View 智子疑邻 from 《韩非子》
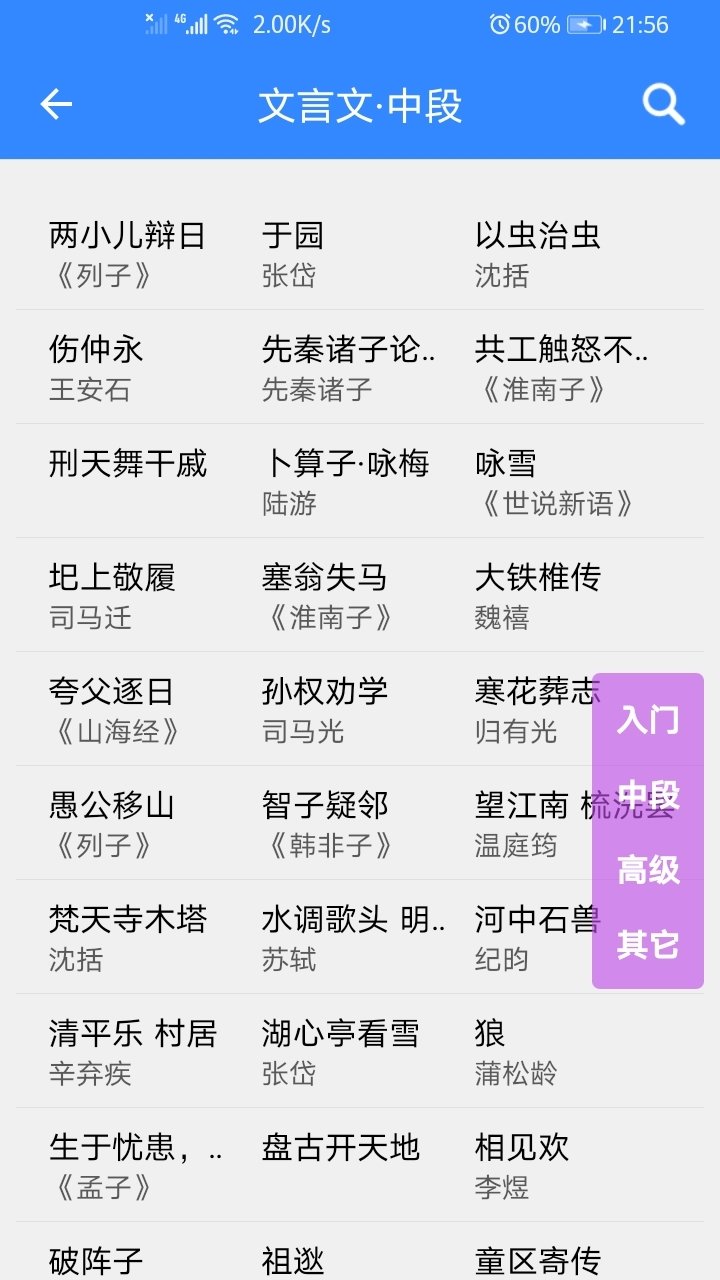 [x=327, y=823]
